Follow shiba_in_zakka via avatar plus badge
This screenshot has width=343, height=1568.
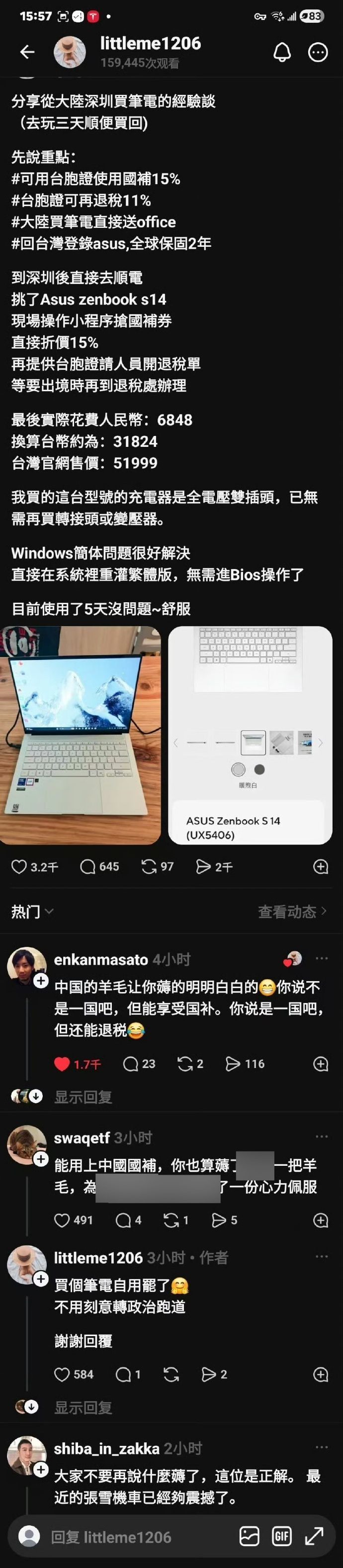[41, 1469]
